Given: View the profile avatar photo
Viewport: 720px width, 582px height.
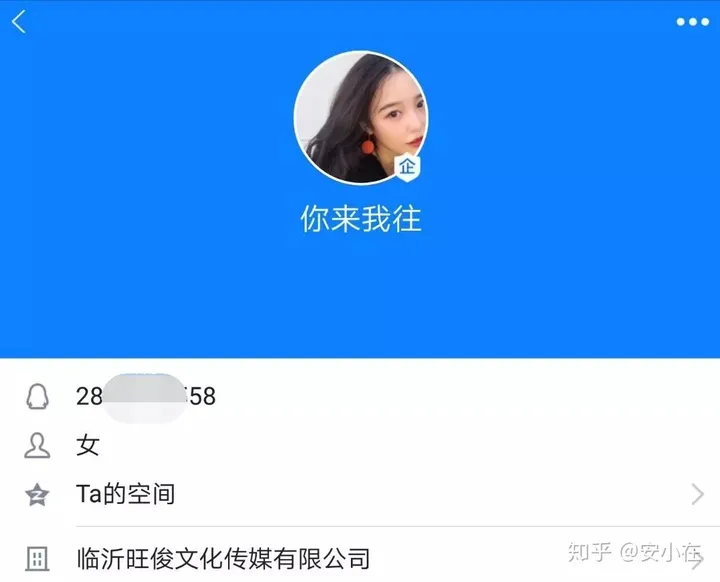Looking at the screenshot, I should tap(359, 118).
